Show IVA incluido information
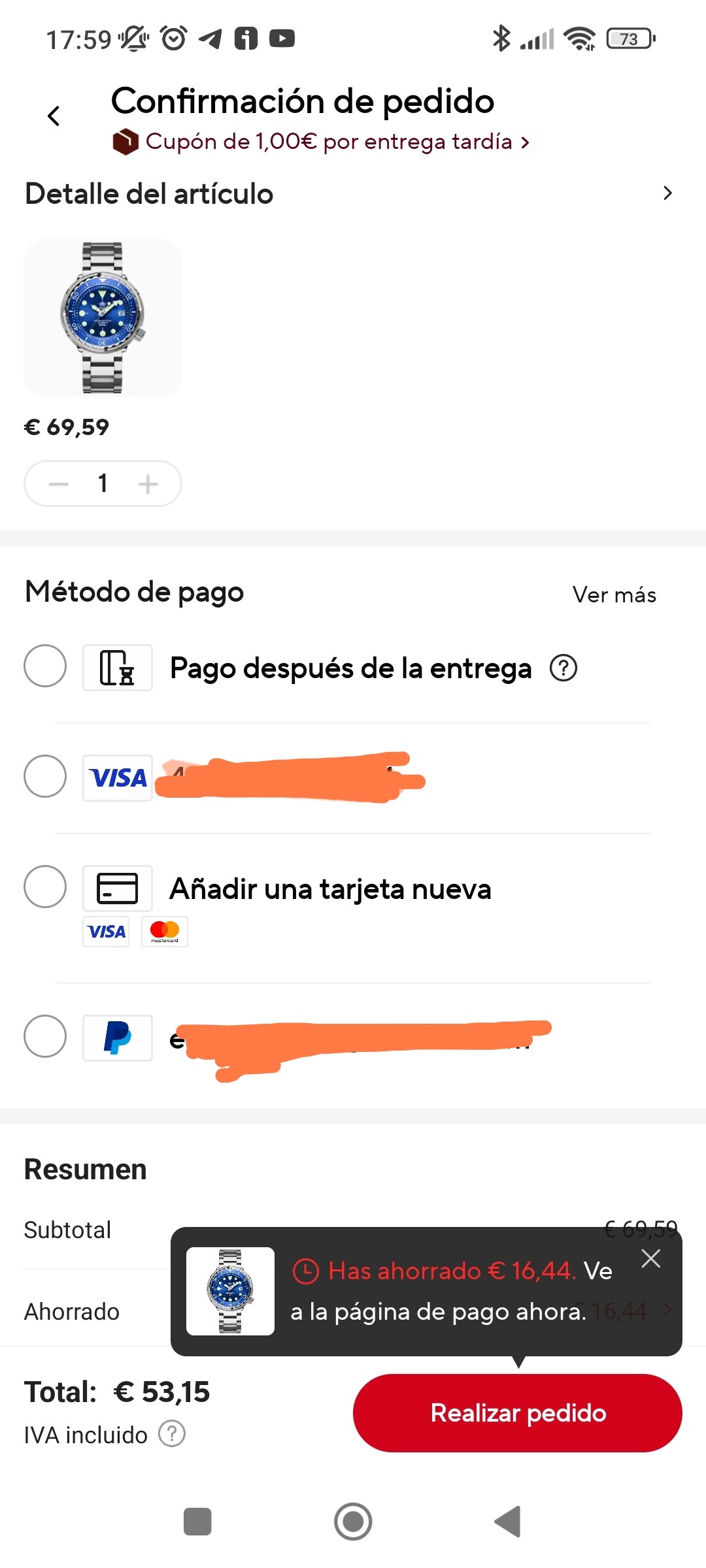The image size is (706, 1568). point(173,1434)
